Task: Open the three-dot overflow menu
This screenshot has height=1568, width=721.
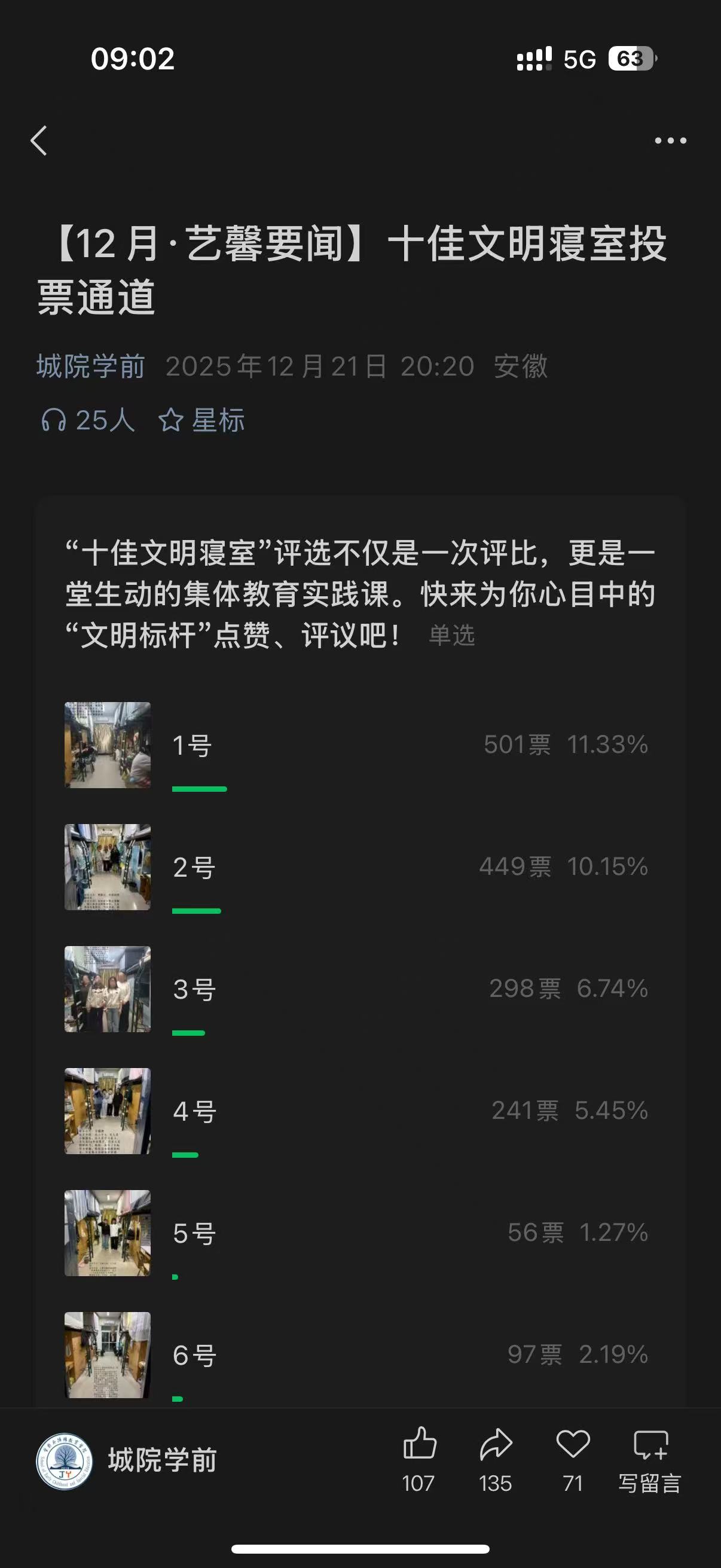Action: click(x=670, y=141)
